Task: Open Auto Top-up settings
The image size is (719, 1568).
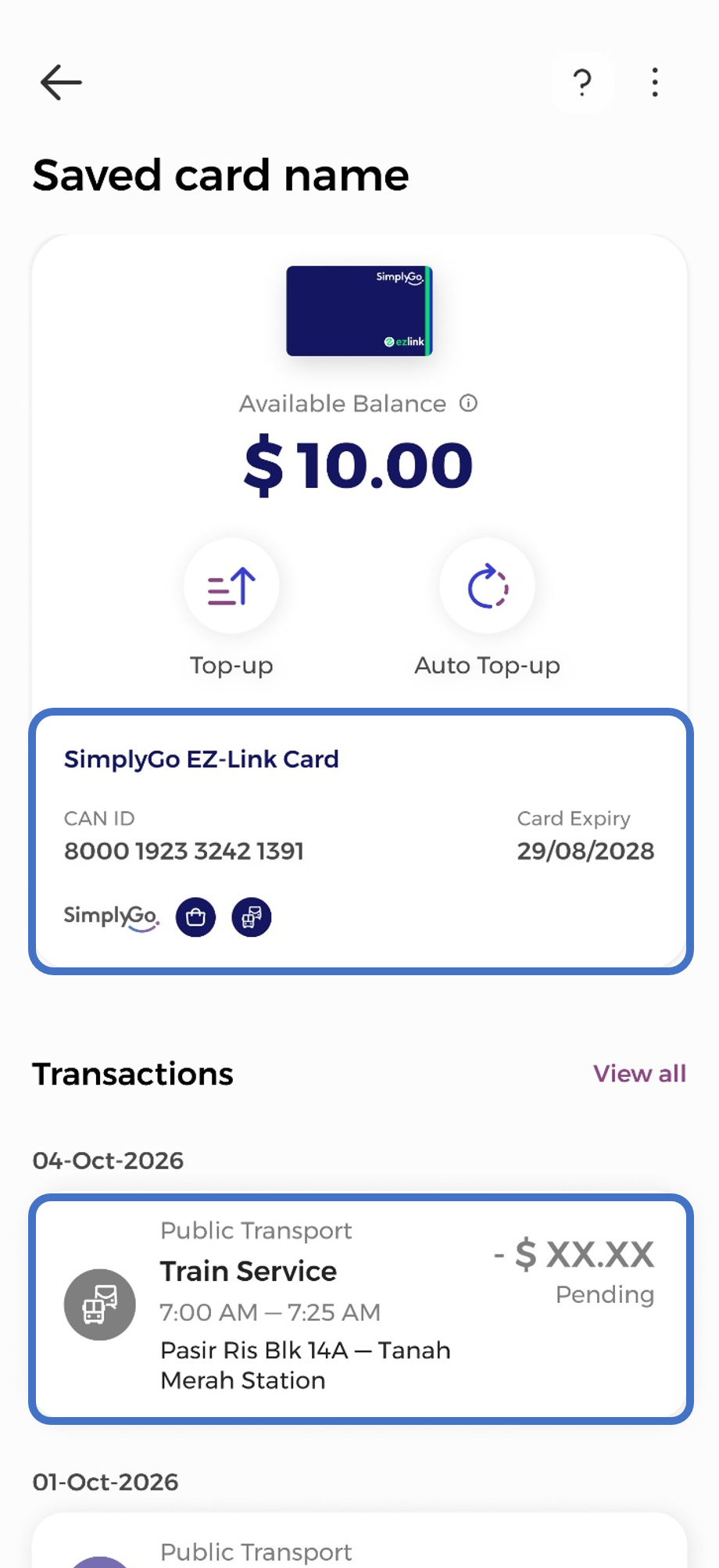Action: click(487, 587)
